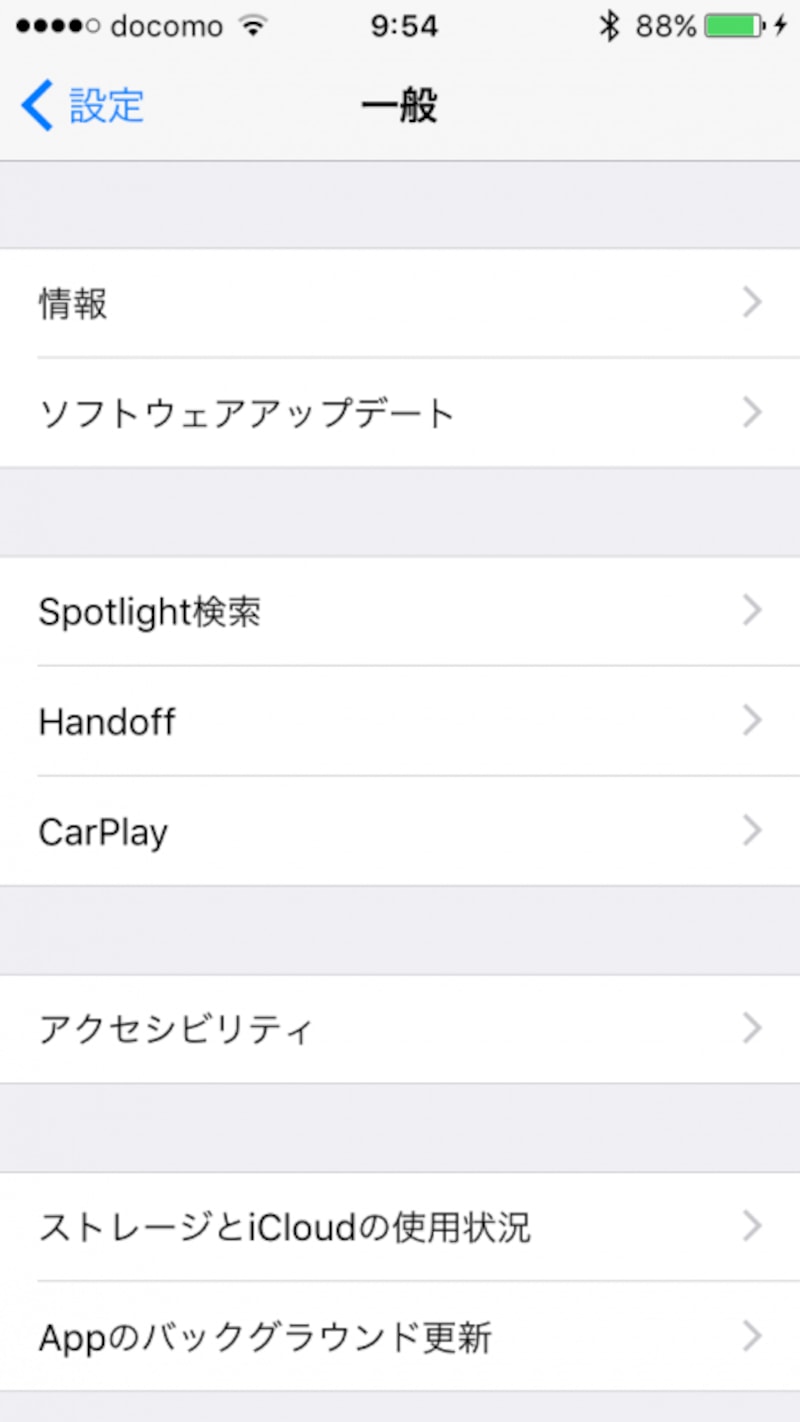This screenshot has width=800, height=1422.
Task: View ストレージとiCloudの使用状況
Action: 400,1227
